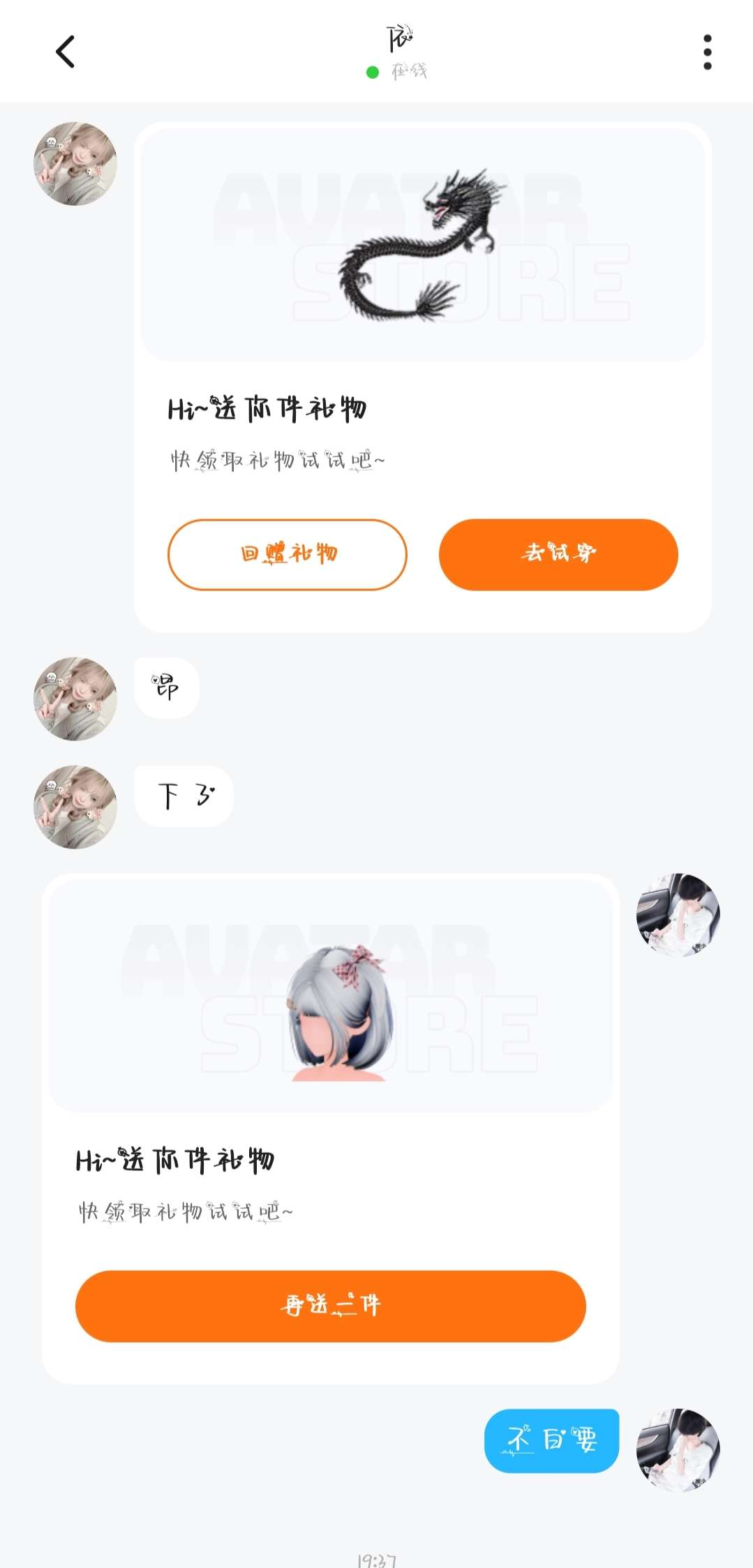Open the silver hair gift card image

coord(331,995)
